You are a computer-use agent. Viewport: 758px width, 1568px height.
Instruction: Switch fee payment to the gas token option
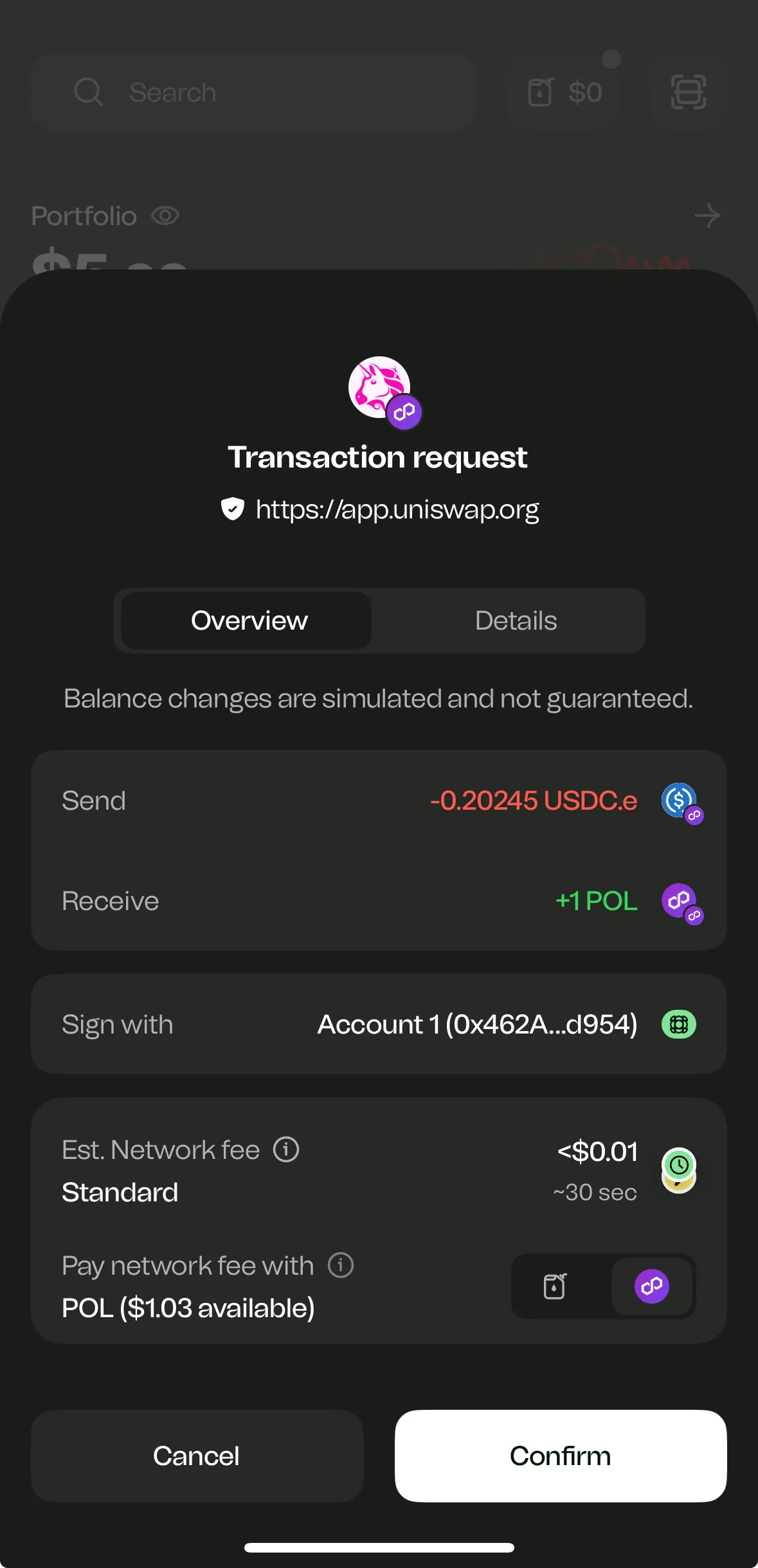(x=554, y=1286)
